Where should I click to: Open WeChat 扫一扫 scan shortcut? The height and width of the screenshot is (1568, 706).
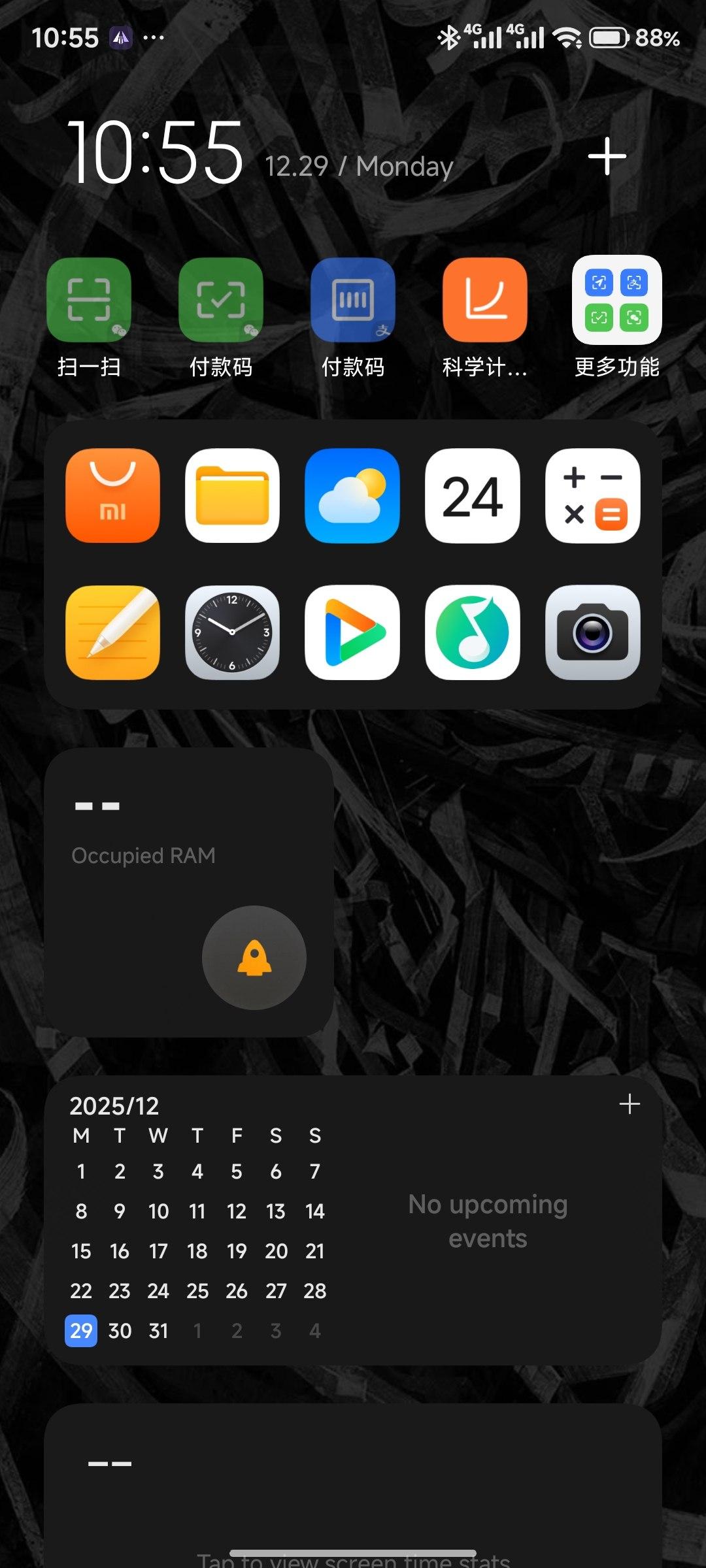coord(89,300)
